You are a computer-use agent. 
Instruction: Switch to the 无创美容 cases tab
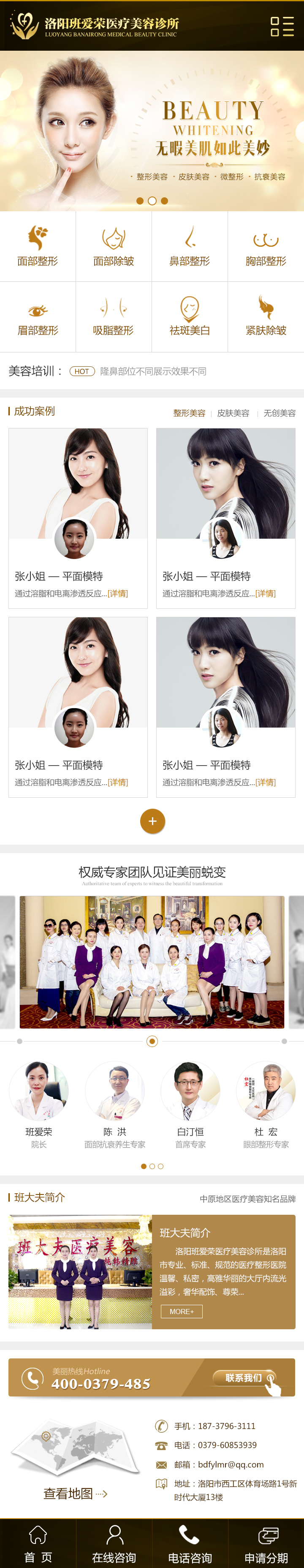tap(279, 413)
